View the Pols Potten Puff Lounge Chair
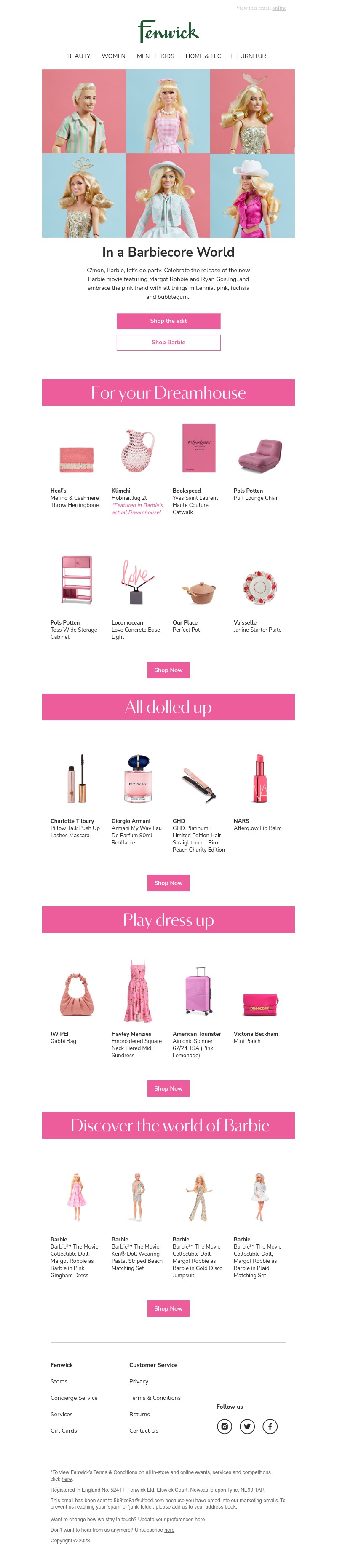 point(260,455)
